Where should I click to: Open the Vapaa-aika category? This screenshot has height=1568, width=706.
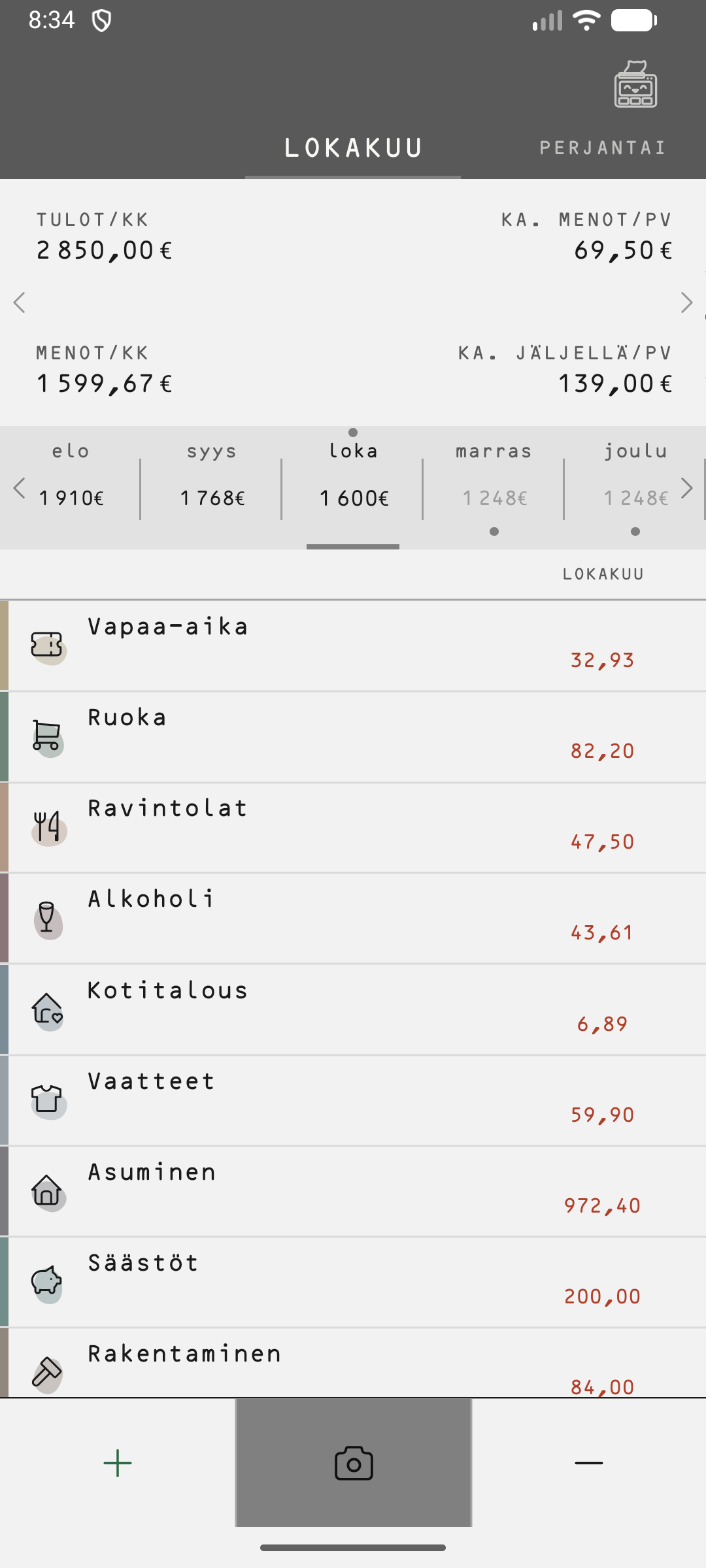tap(353, 645)
